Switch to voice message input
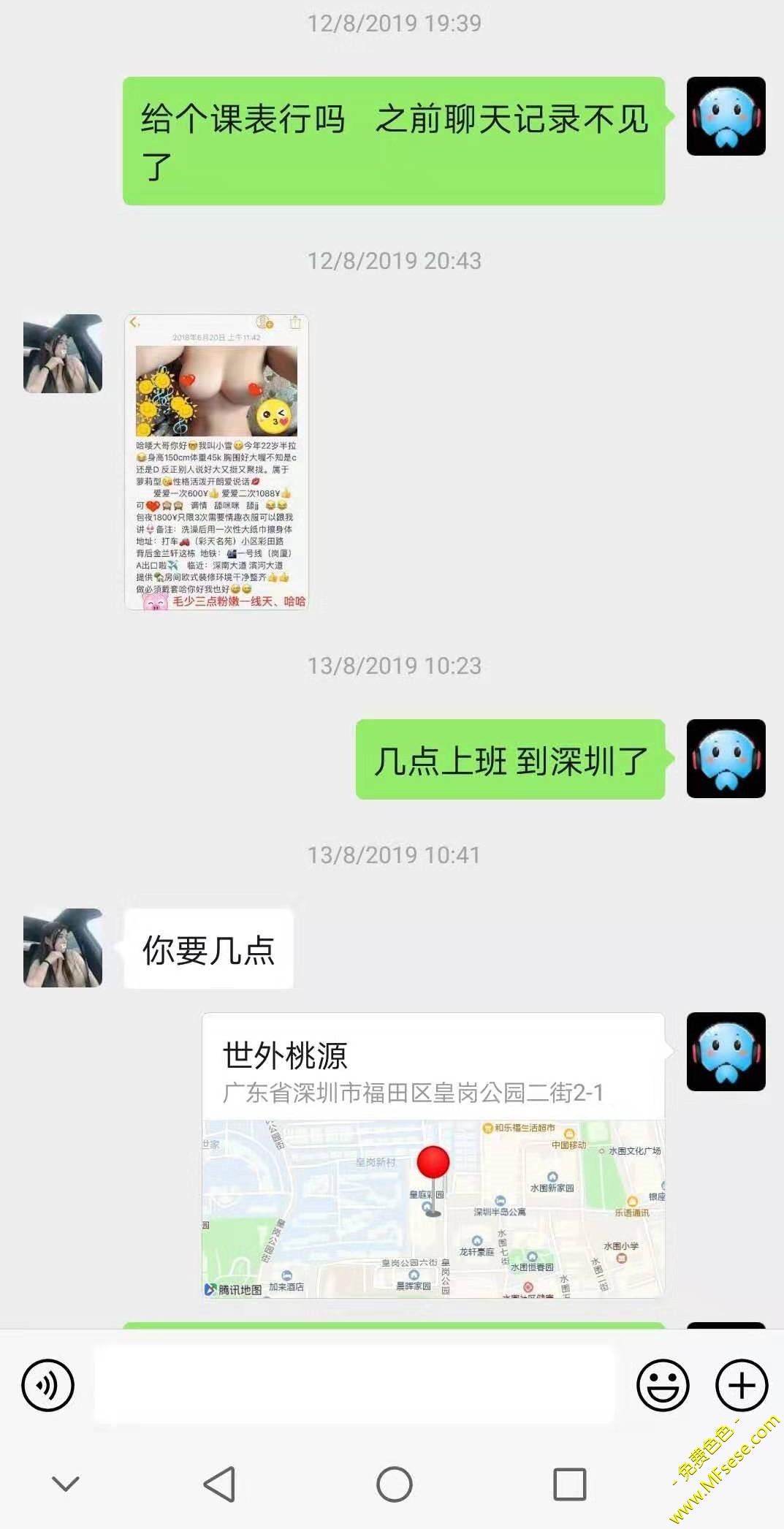This screenshot has height=1529, width=784. point(48,1384)
